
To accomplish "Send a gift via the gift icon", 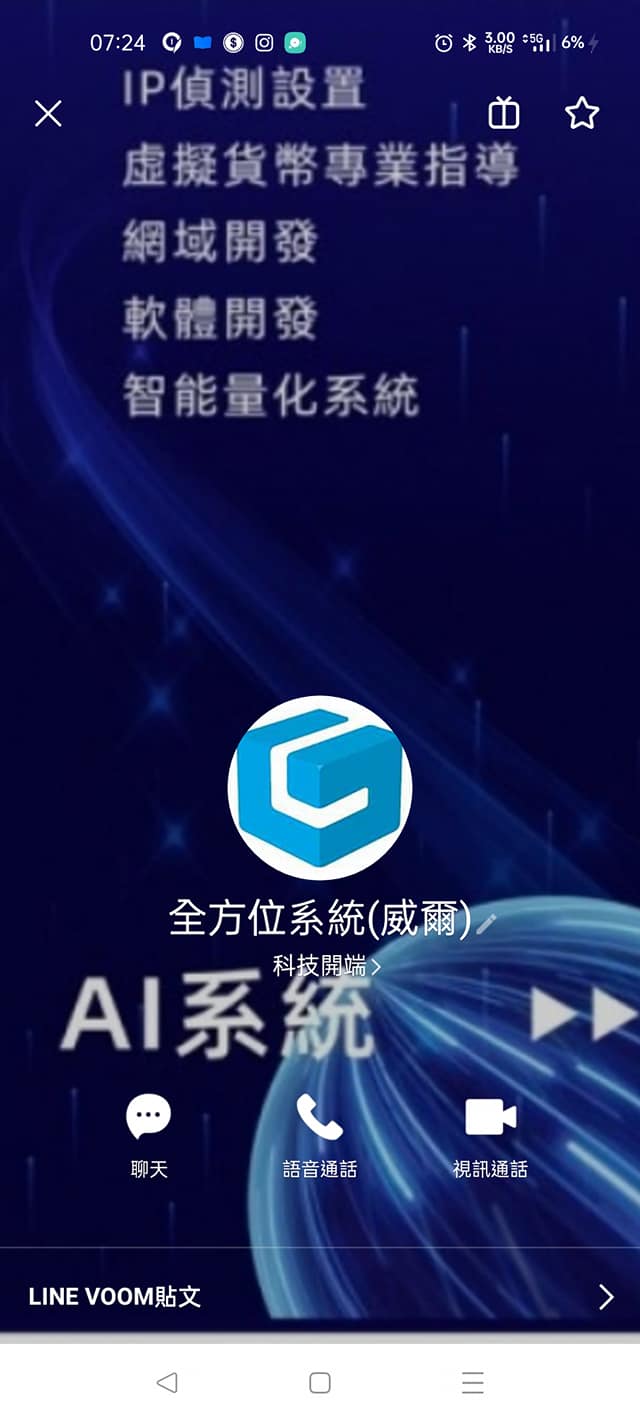I will click(504, 113).
